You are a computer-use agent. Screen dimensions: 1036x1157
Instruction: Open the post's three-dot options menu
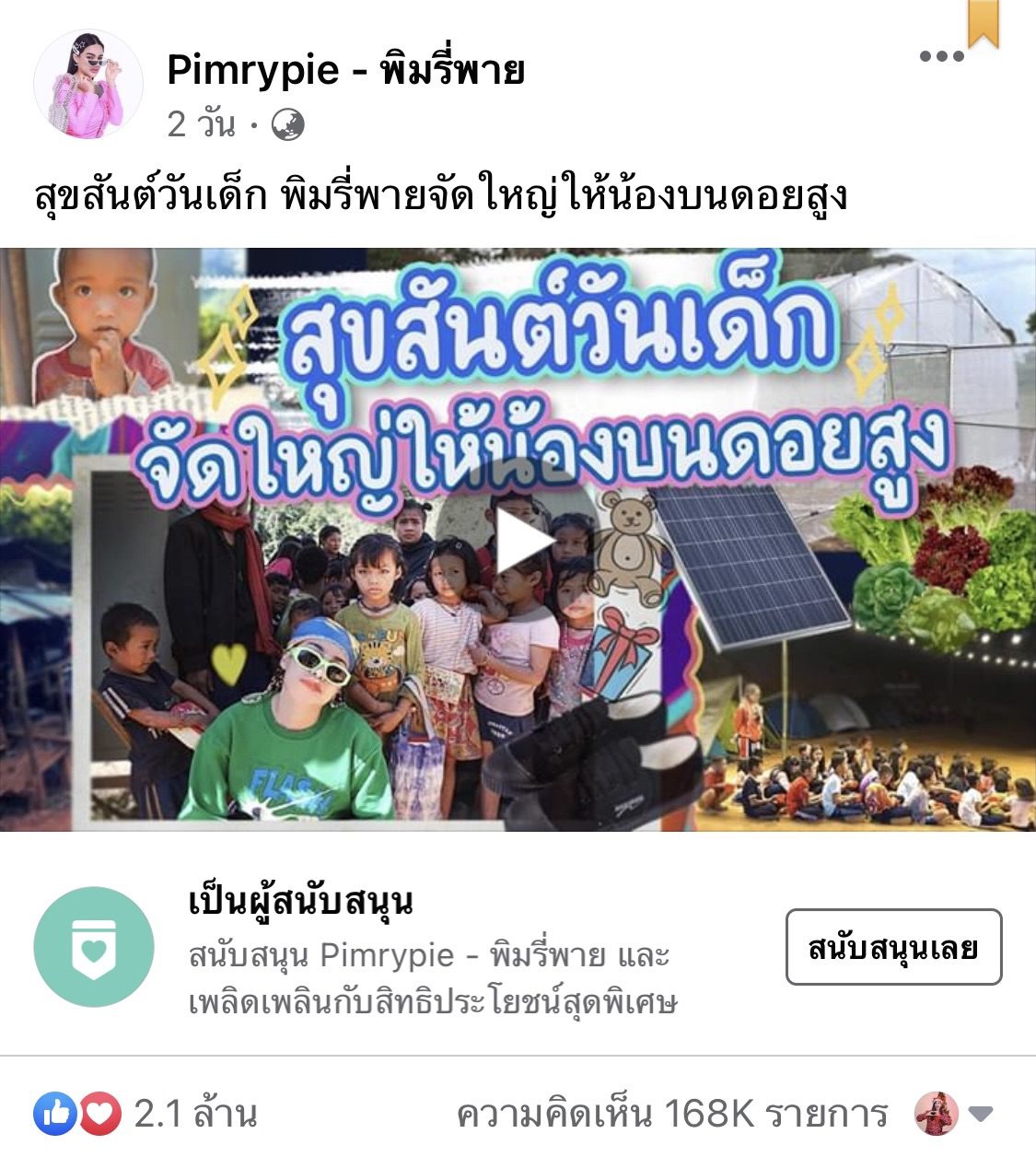[941, 56]
